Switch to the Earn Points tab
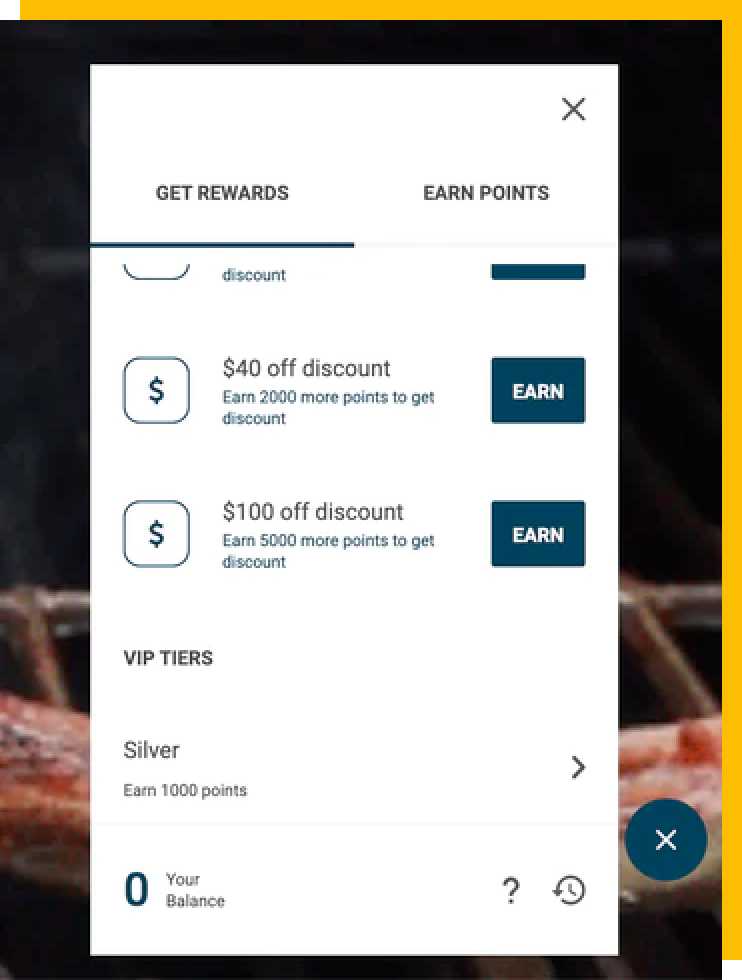The image size is (742, 980). coord(486,193)
